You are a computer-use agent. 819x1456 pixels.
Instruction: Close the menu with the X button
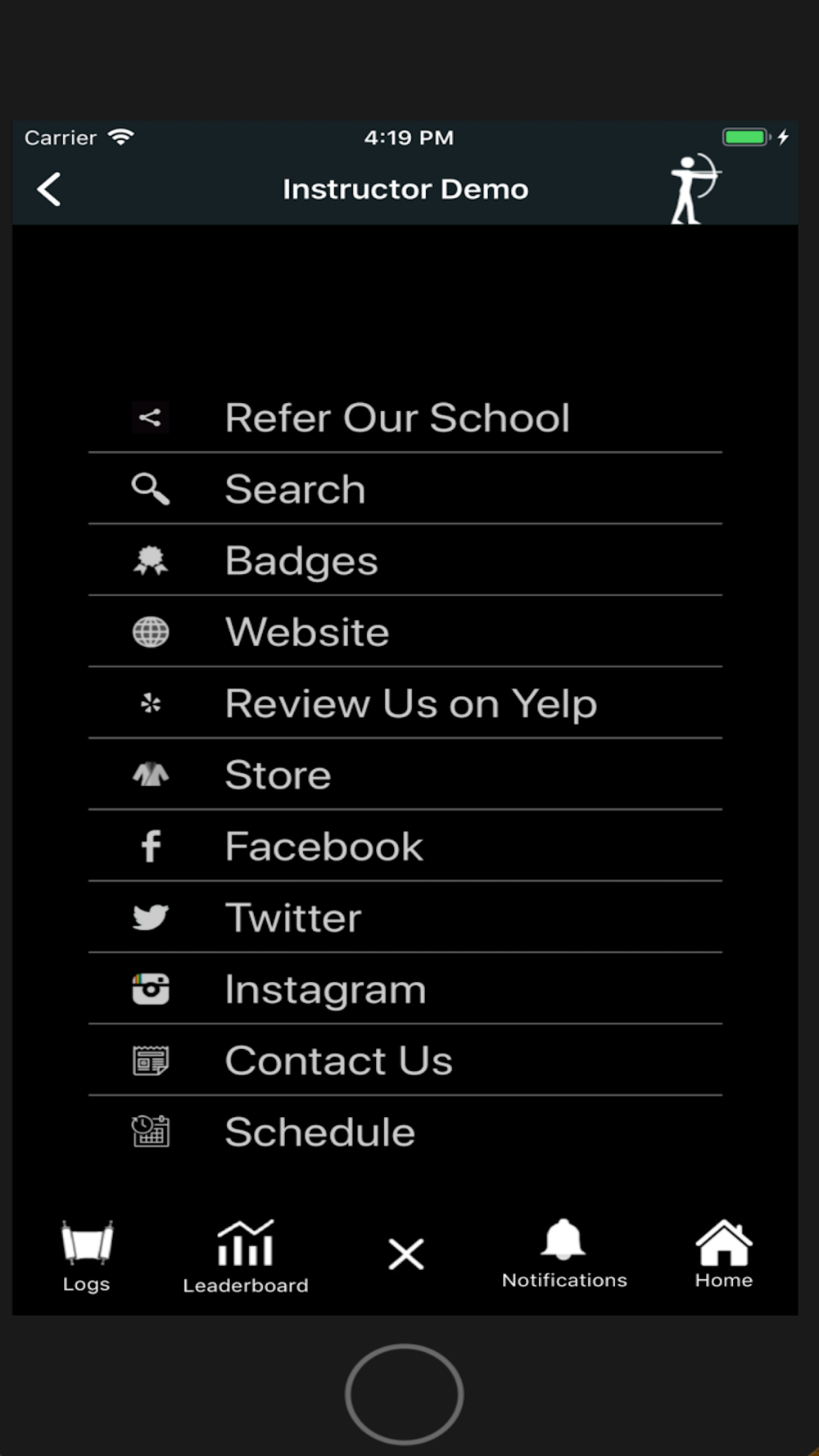405,1254
